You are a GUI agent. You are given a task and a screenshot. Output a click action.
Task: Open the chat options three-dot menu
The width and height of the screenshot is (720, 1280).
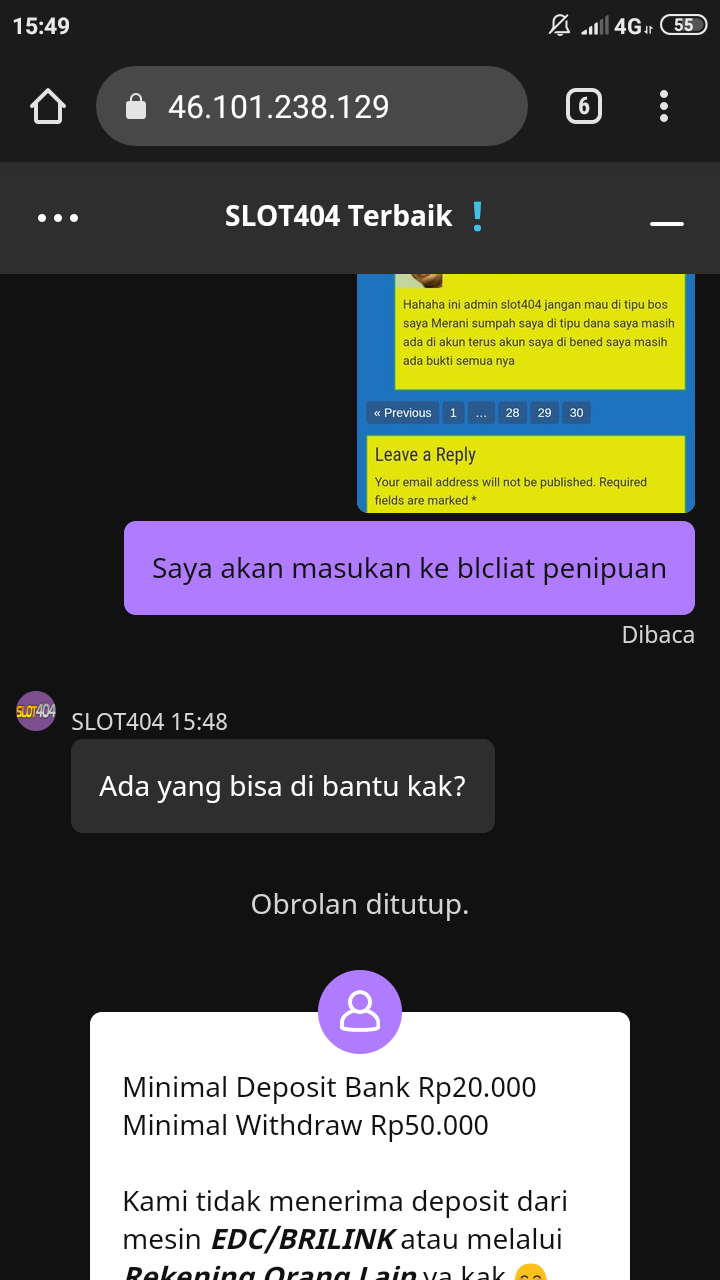[58, 217]
